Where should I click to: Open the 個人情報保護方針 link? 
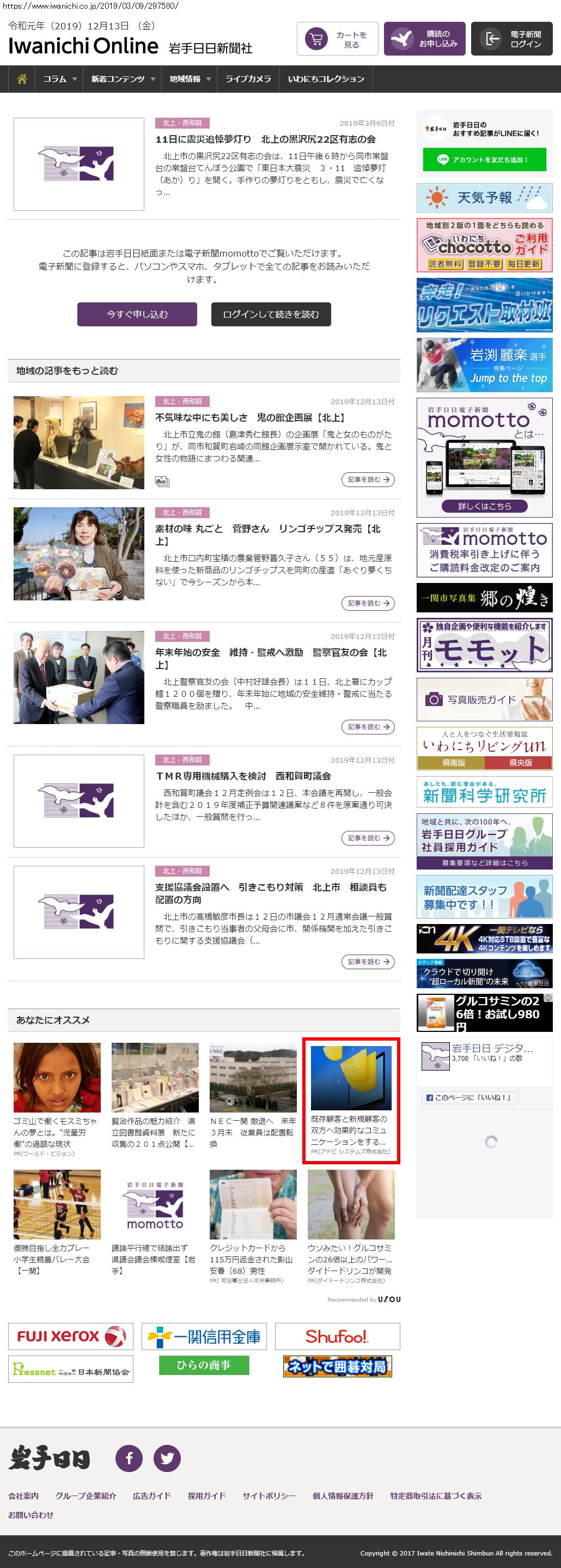tap(343, 1496)
